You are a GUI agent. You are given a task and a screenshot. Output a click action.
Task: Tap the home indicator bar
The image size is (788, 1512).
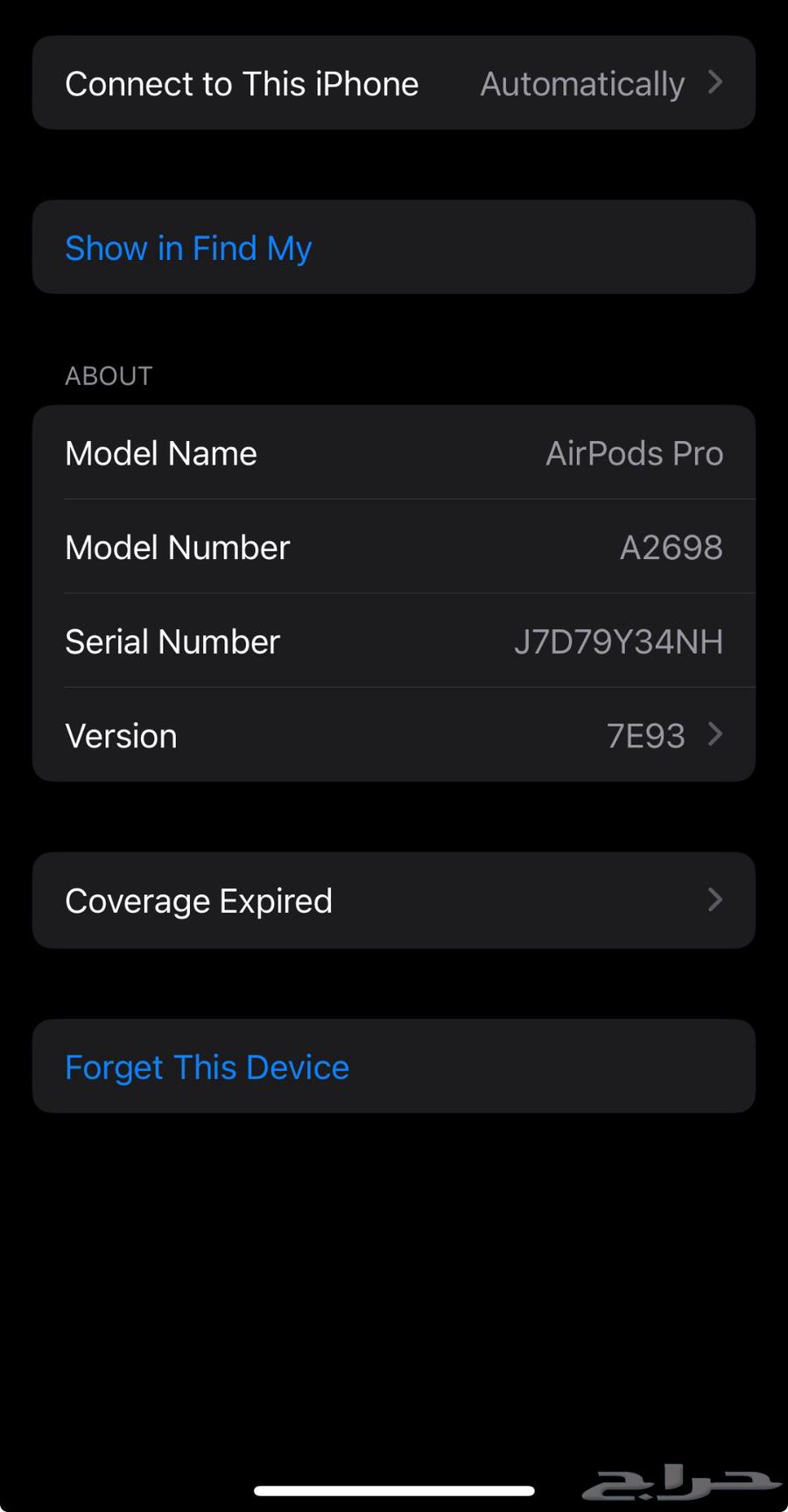394,1489
